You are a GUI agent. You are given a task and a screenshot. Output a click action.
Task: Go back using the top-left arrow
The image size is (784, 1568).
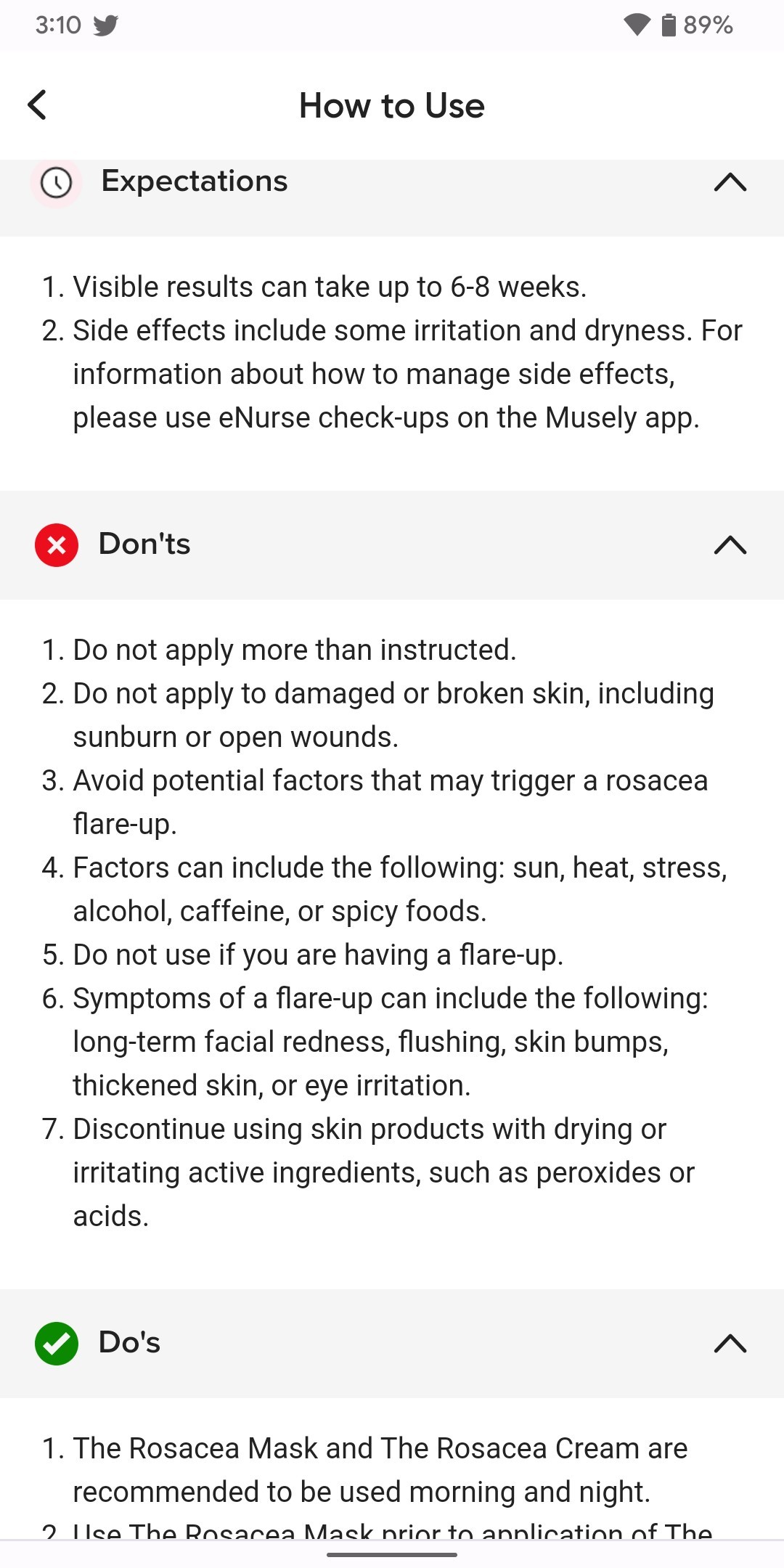[x=37, y=105]
